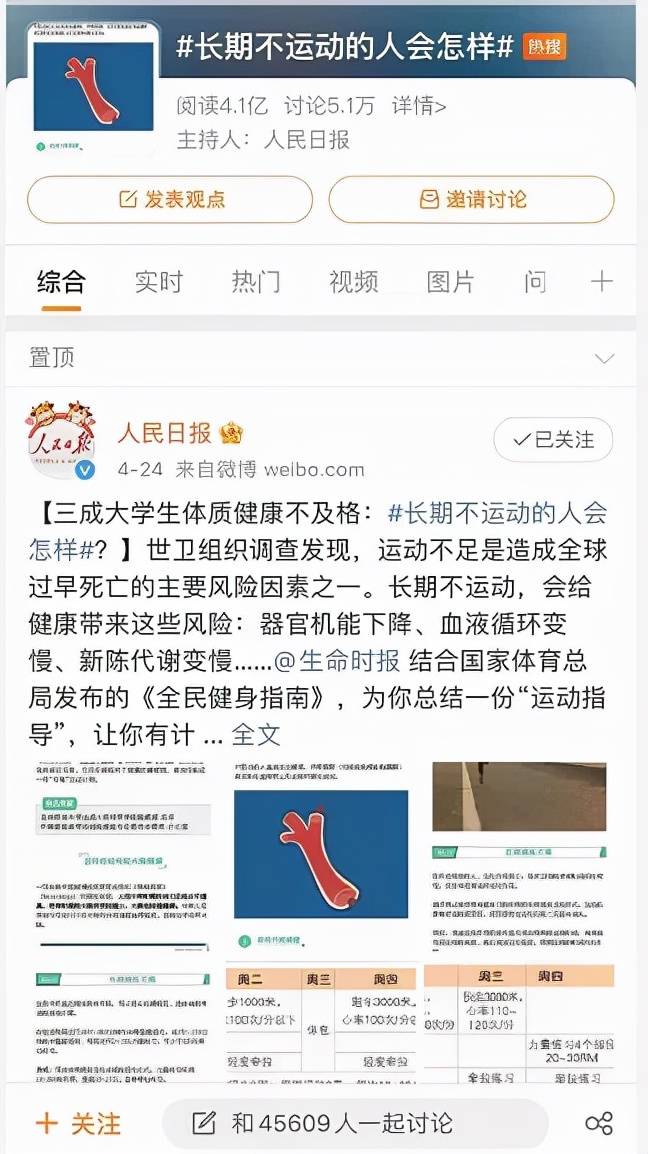The height and width of the screenshot is (1154, 648).
Task: Collapse the 置顶 section chevron
Action: tap(604, 358)
